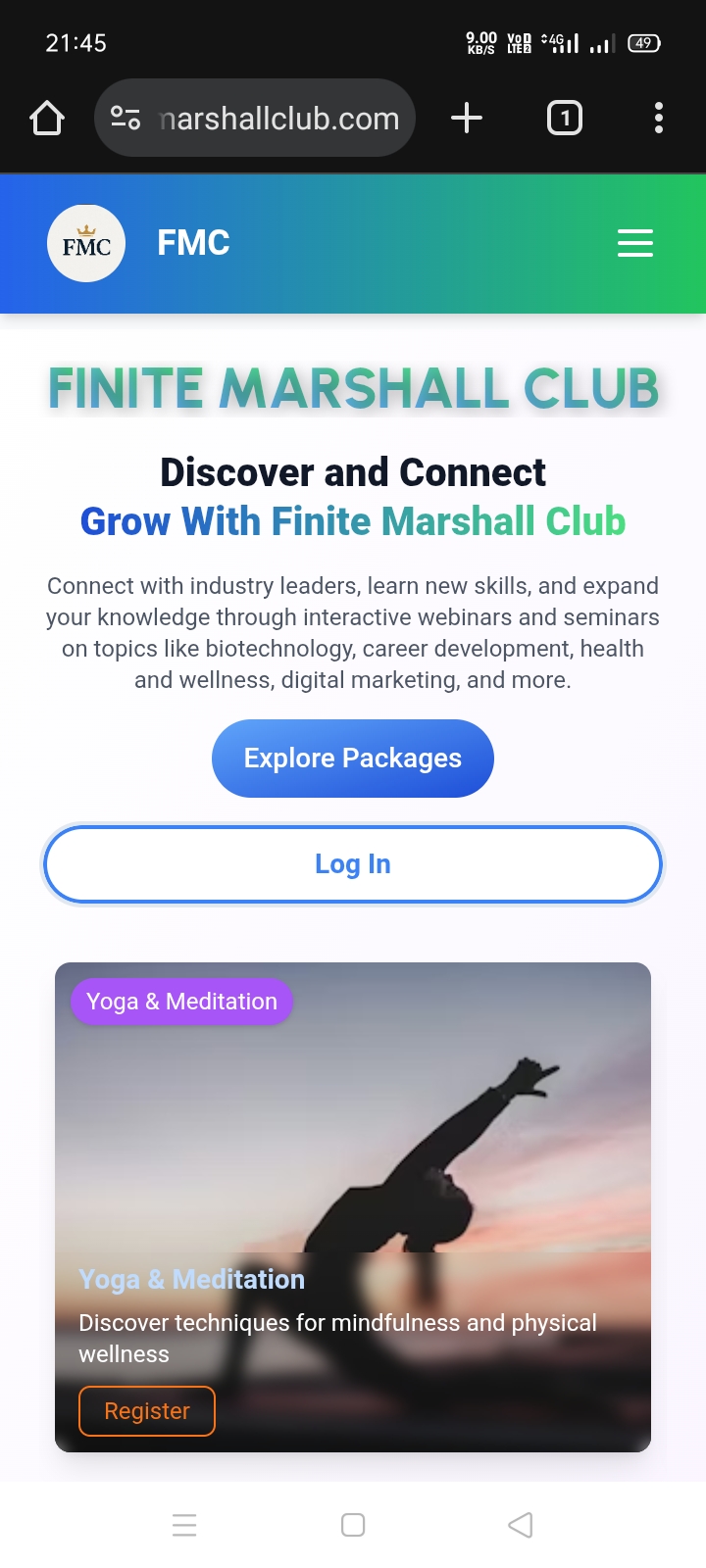
Task: Open the hamburger navigation menu
Action: (x=634, y=243)
